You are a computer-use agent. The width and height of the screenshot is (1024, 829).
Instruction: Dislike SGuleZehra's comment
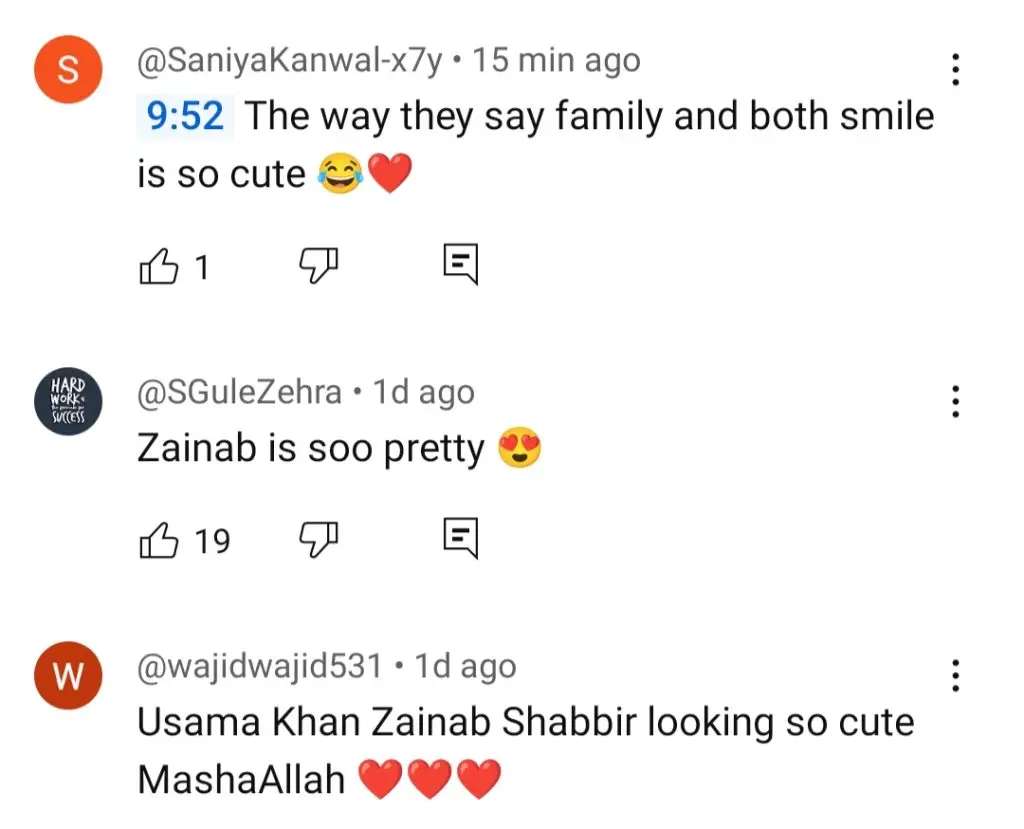tap(319, 540)
